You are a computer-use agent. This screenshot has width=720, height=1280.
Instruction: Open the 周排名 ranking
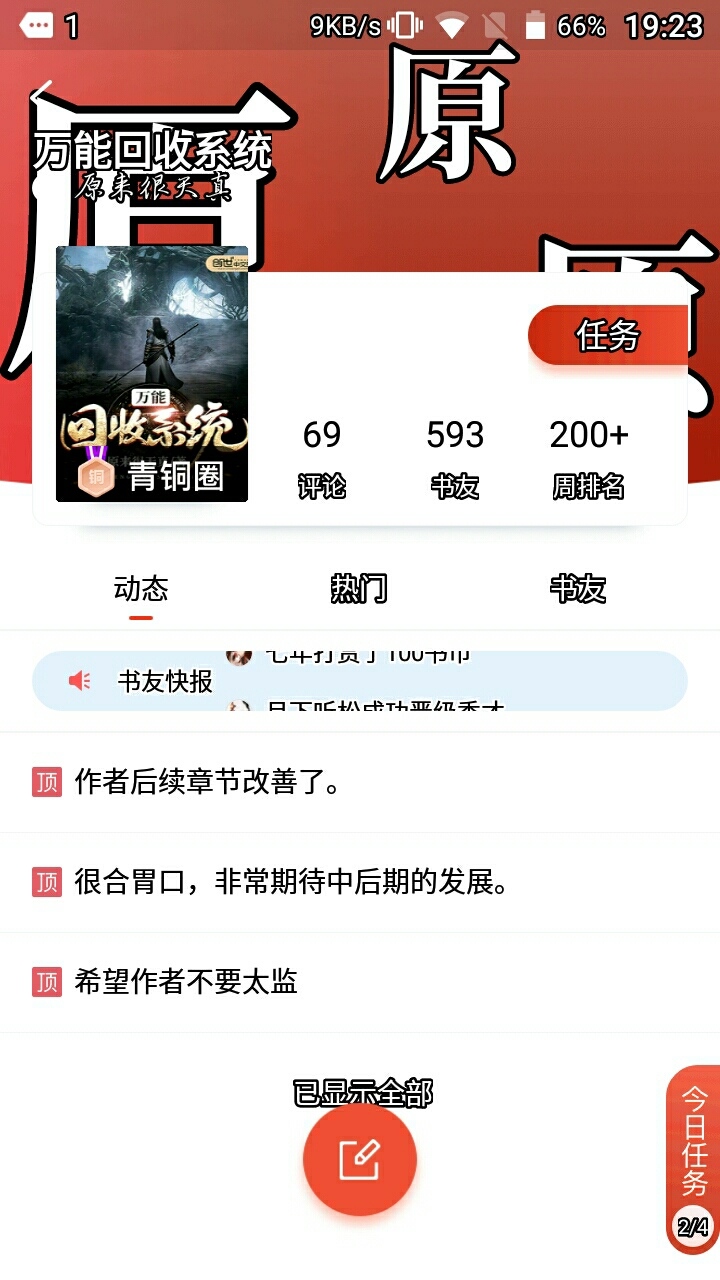point(589,457)
